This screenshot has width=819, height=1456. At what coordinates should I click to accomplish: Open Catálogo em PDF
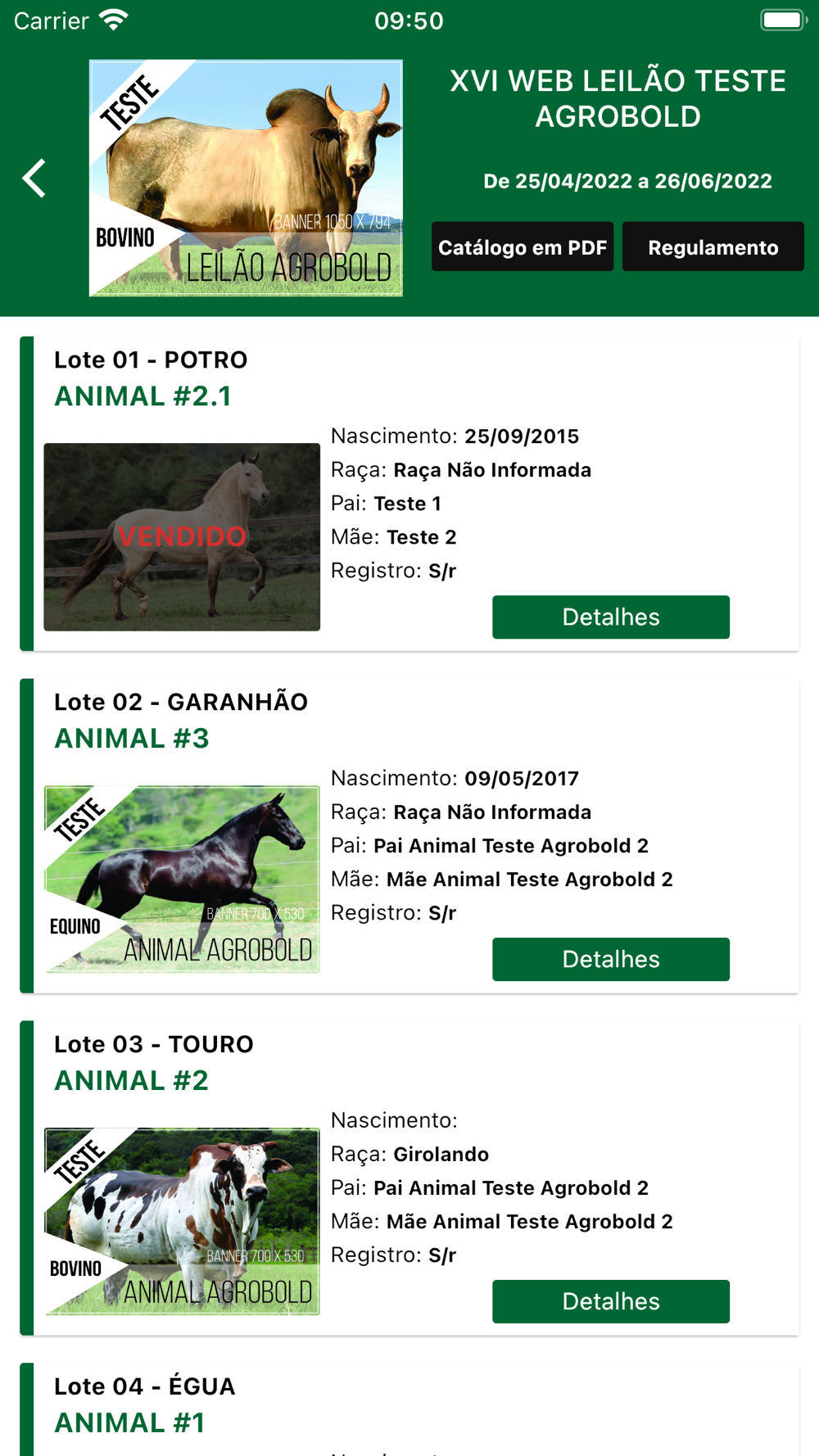click(523, 246)
